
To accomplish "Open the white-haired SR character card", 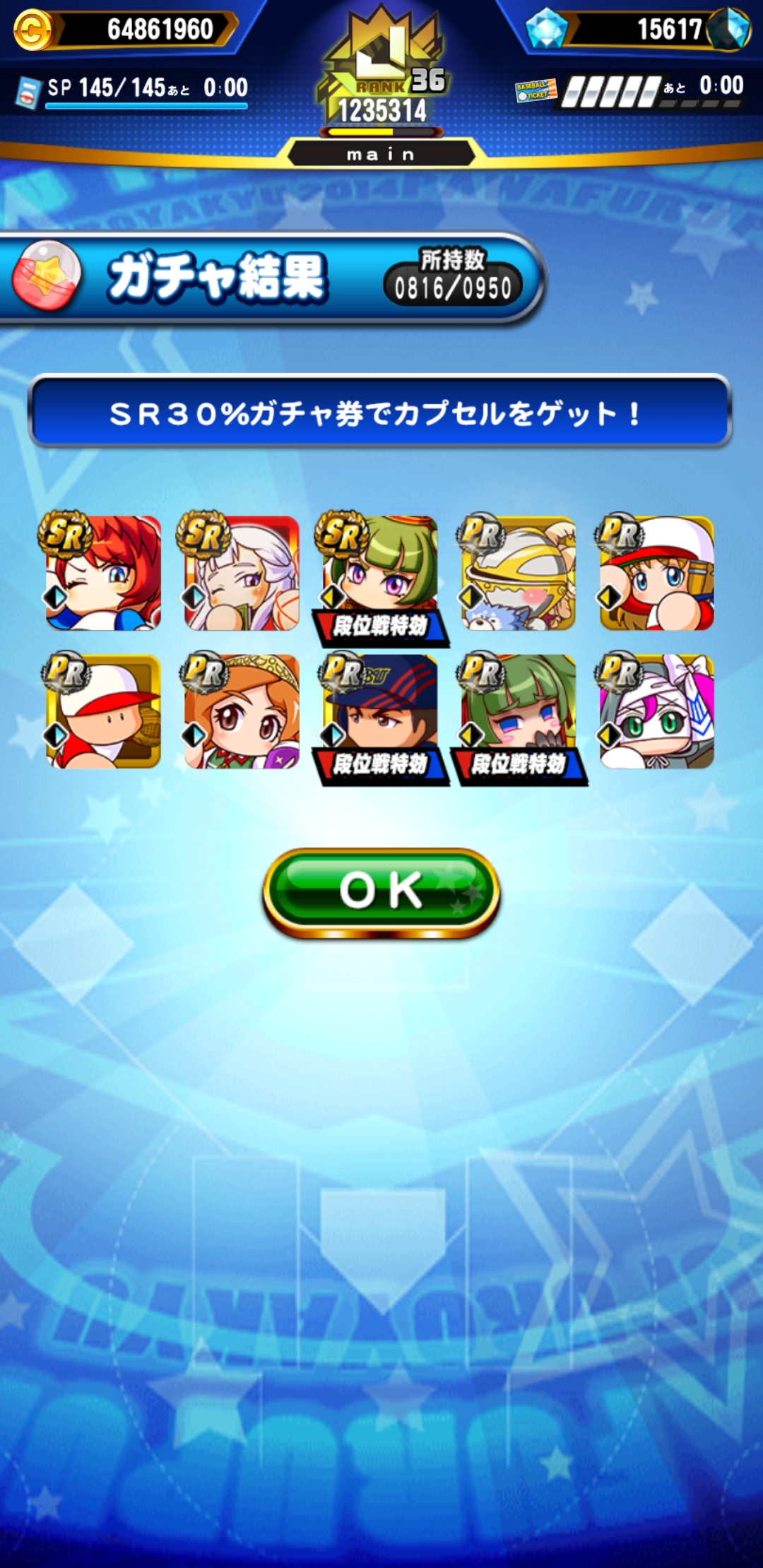I will tap(242, 574).
